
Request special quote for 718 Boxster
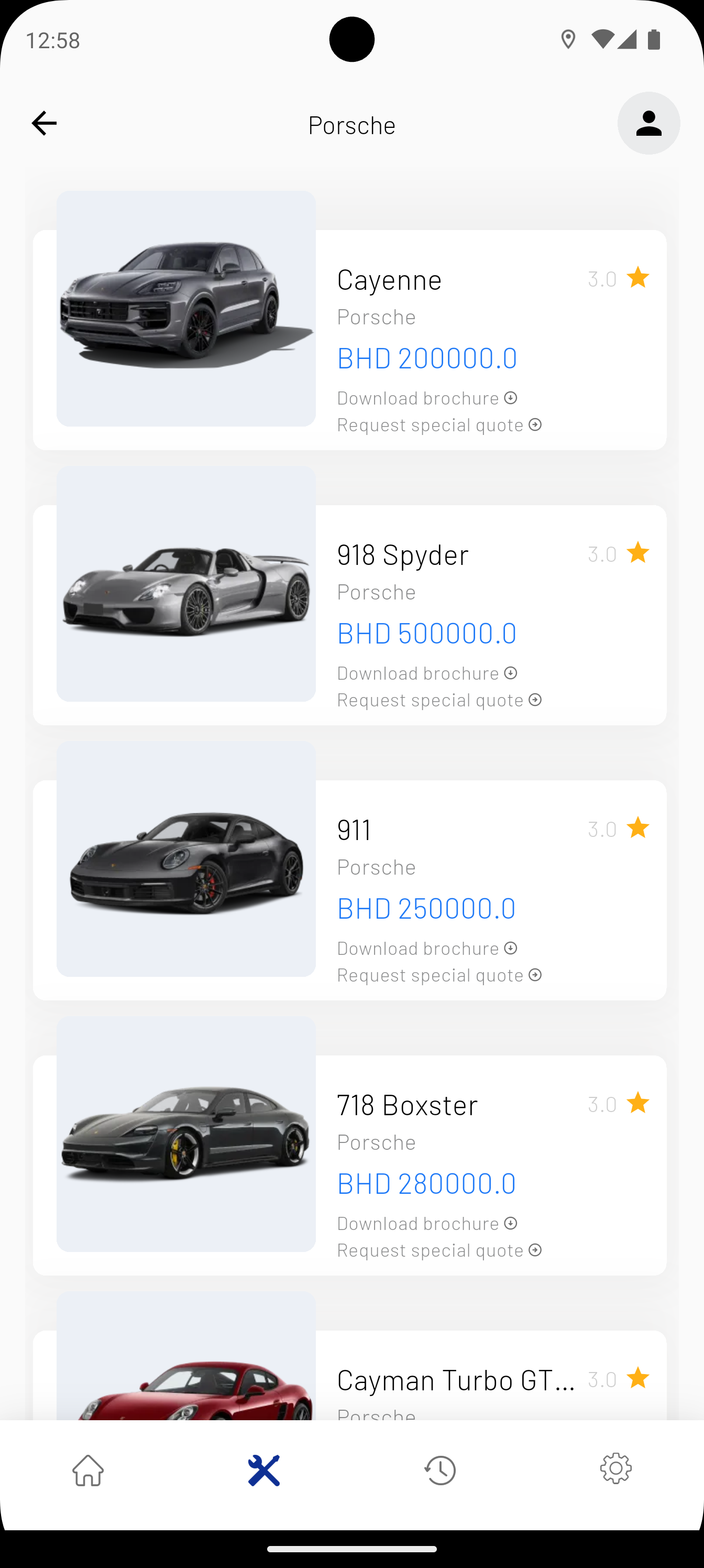coord(439,1250)
